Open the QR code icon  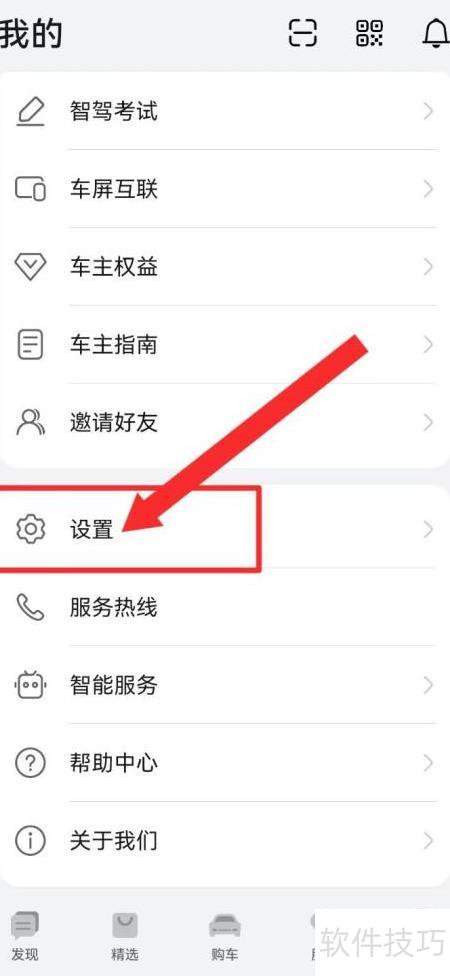pos(370,32)
